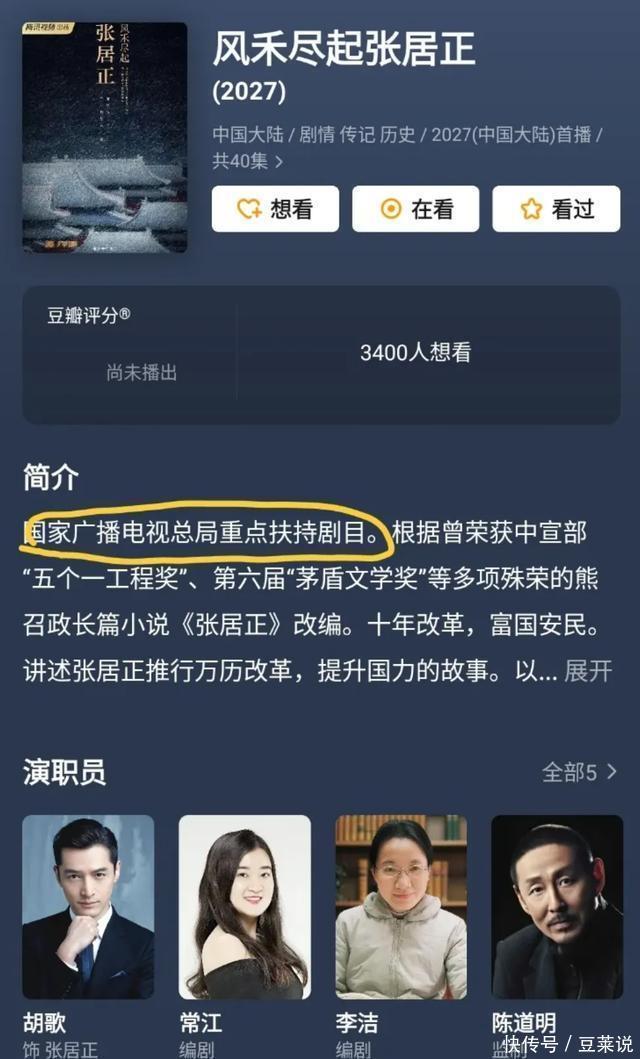
Task: Mark the drama as 想看
Action: [275, 209]
